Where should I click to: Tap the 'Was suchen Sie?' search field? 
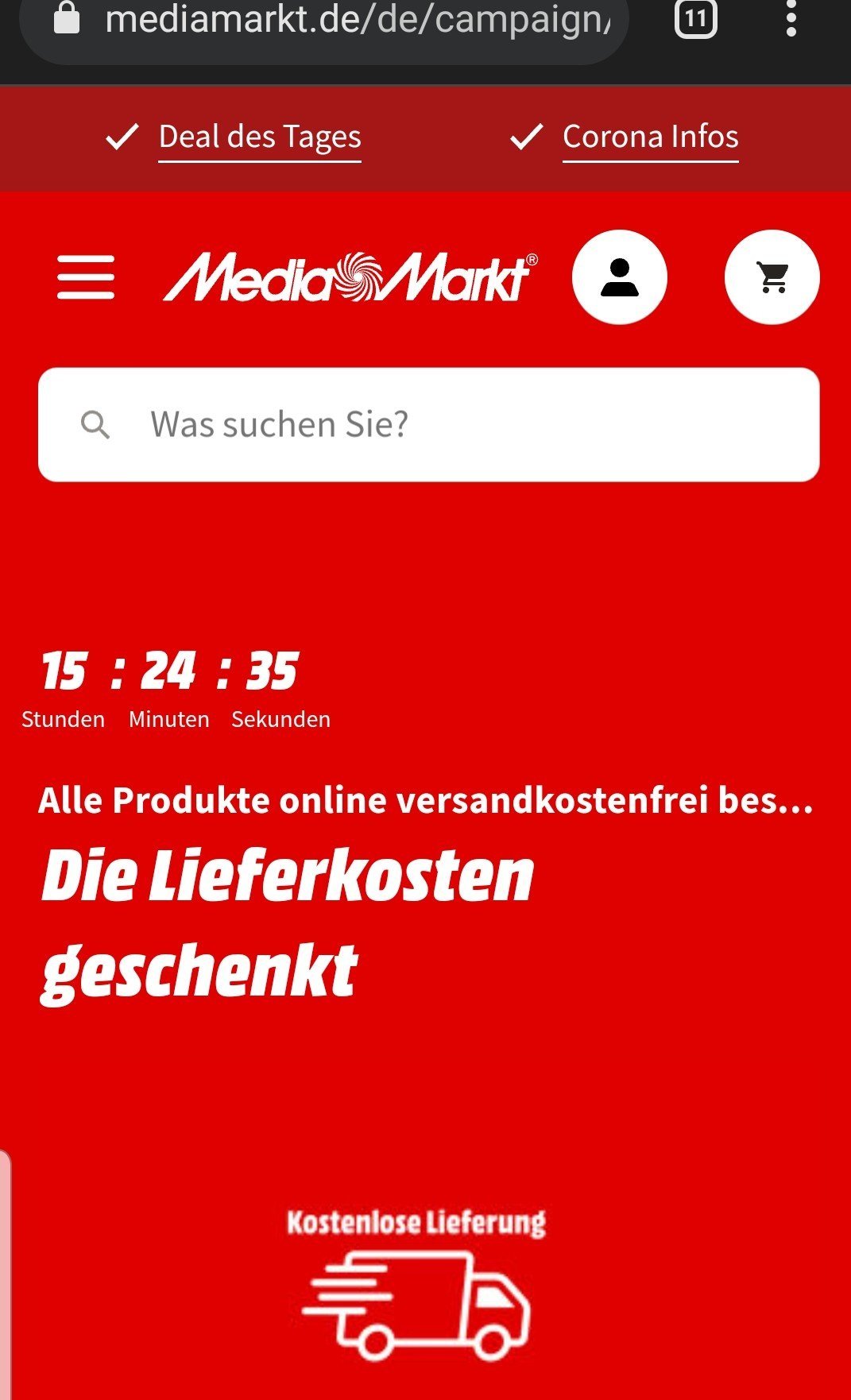(429, 424)
